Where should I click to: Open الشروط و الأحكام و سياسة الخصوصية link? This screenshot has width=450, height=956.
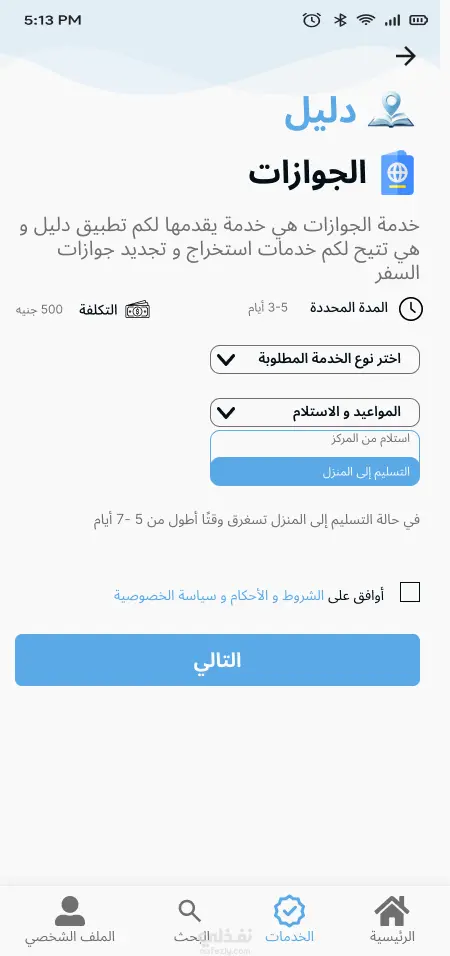tap(219, 596)
